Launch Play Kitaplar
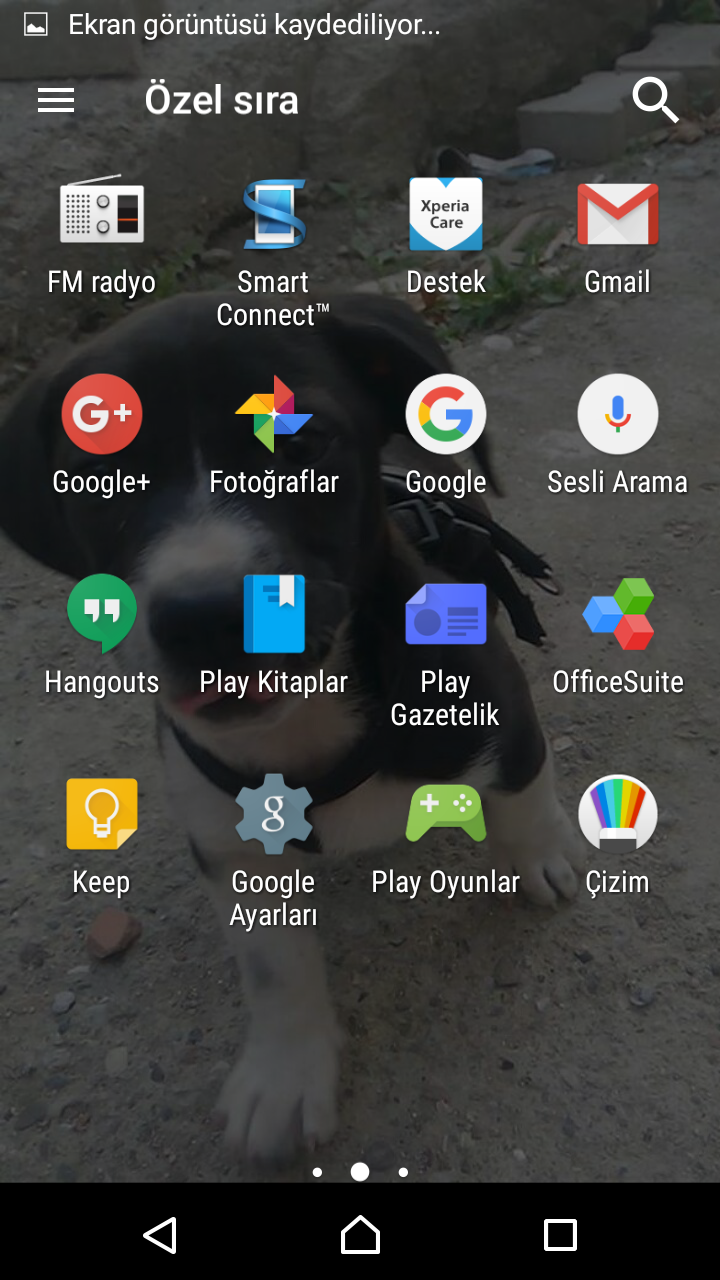The image size is (720, 1280). [x=274, y=613]
